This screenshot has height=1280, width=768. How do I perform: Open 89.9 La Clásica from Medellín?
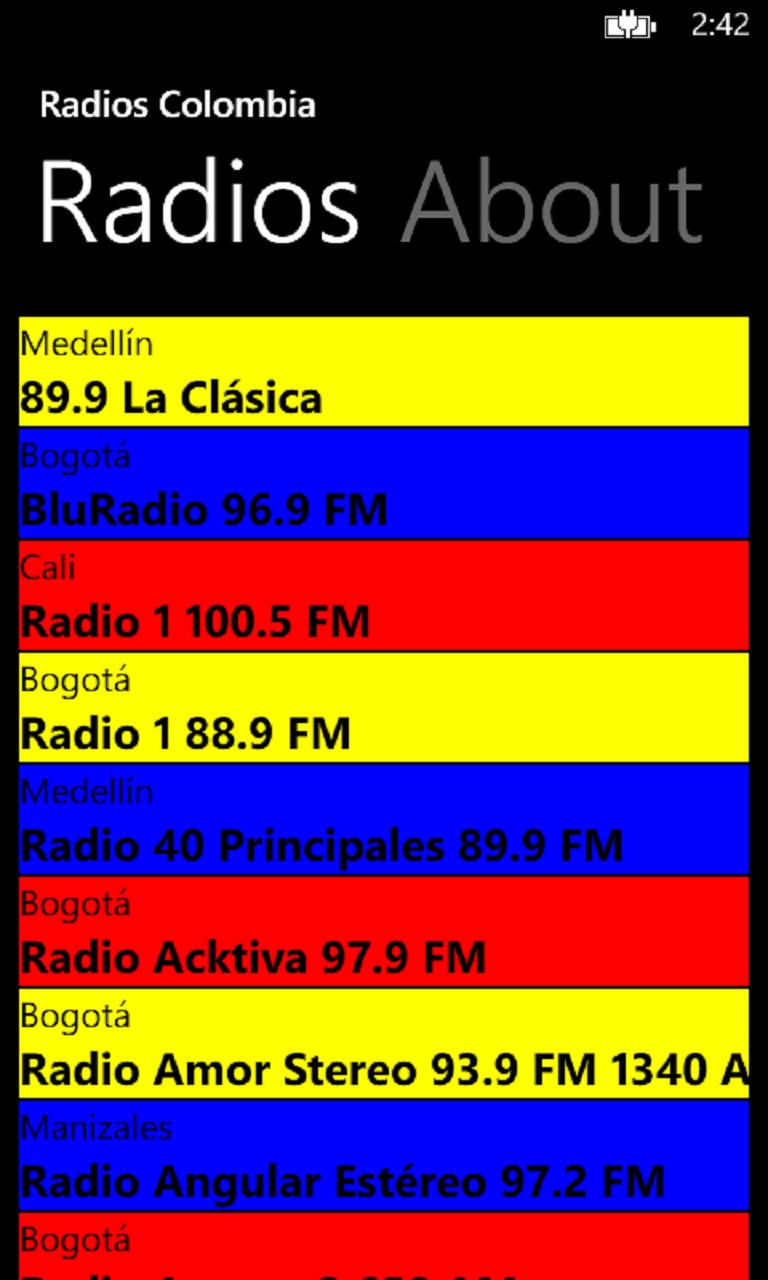click(x=384, y=371)
